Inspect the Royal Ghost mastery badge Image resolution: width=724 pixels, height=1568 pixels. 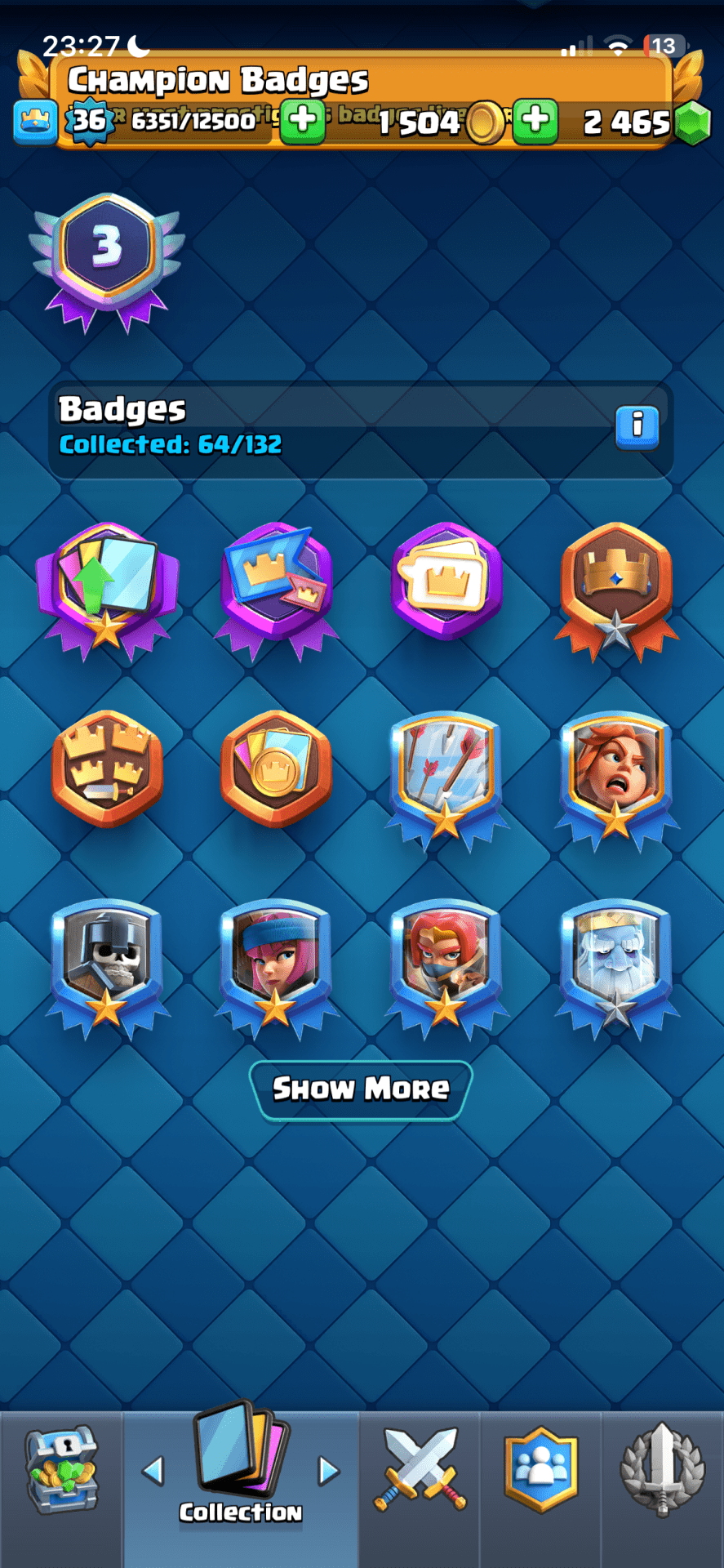616,965
